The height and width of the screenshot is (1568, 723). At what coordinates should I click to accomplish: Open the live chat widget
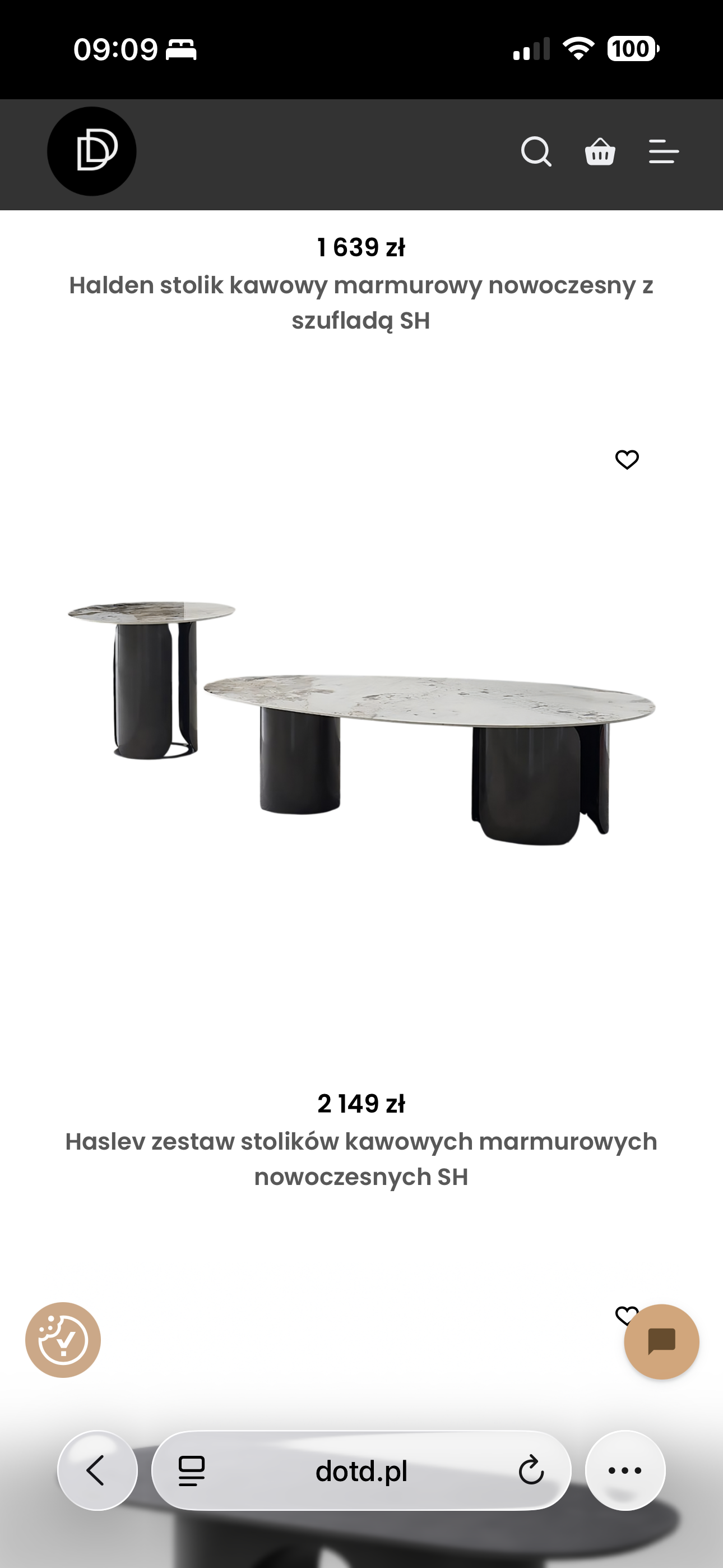[661, 1341]
